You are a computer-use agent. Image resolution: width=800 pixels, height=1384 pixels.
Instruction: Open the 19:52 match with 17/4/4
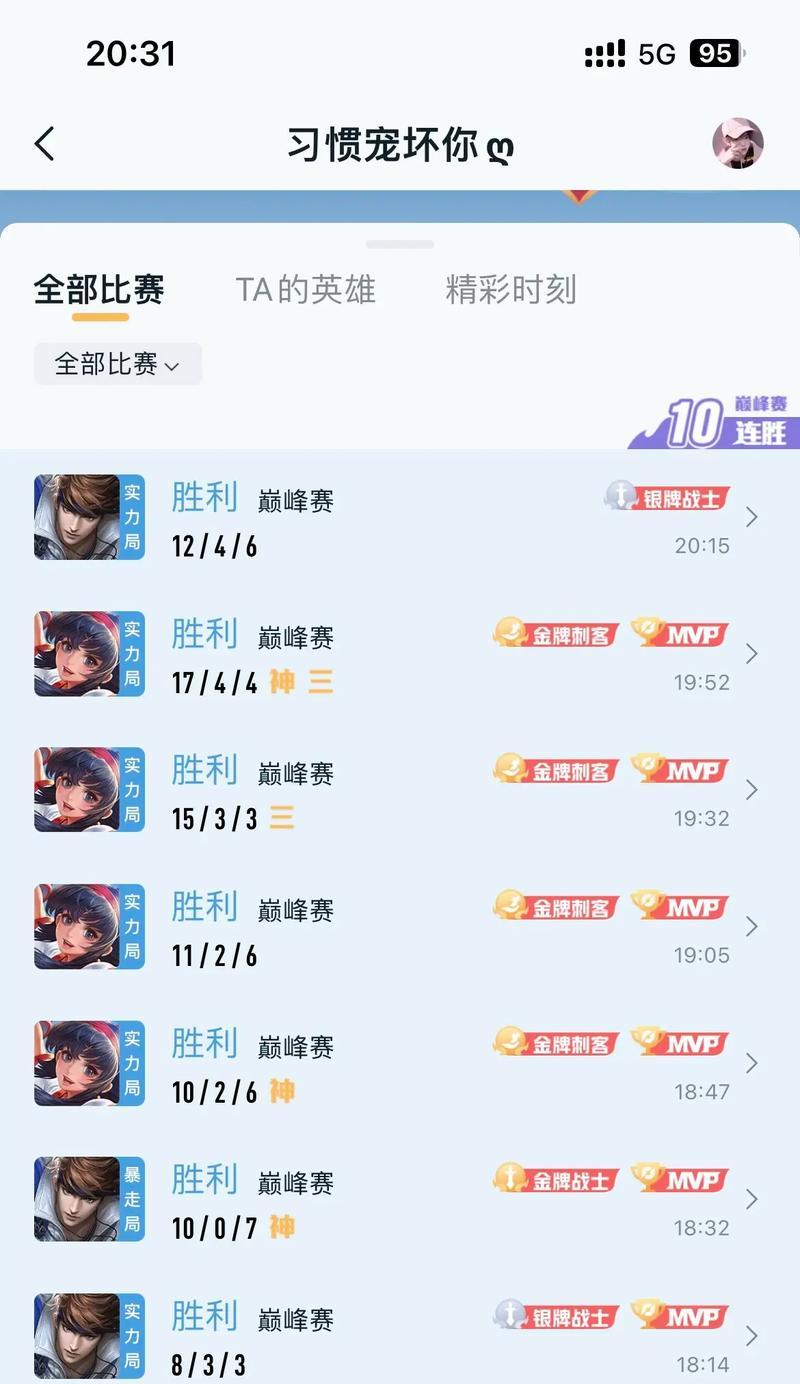pyautogui.click(x=400, y=655)
